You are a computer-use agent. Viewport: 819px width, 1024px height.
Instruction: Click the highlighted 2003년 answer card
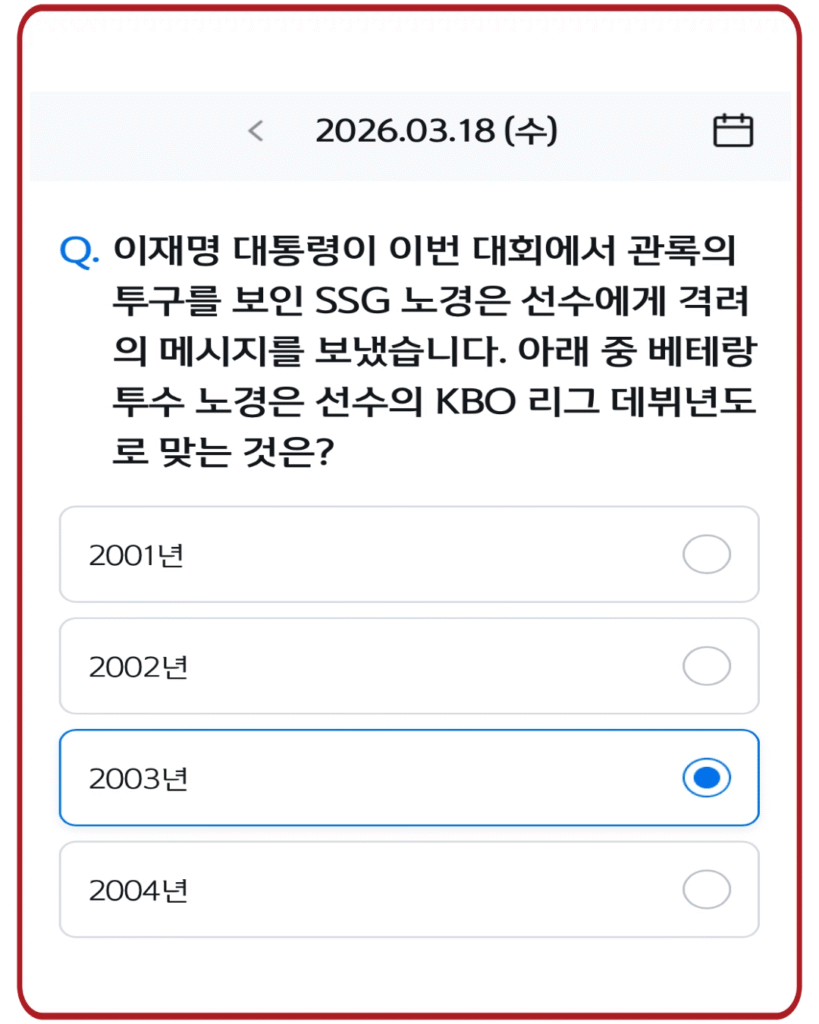[409, 778]
